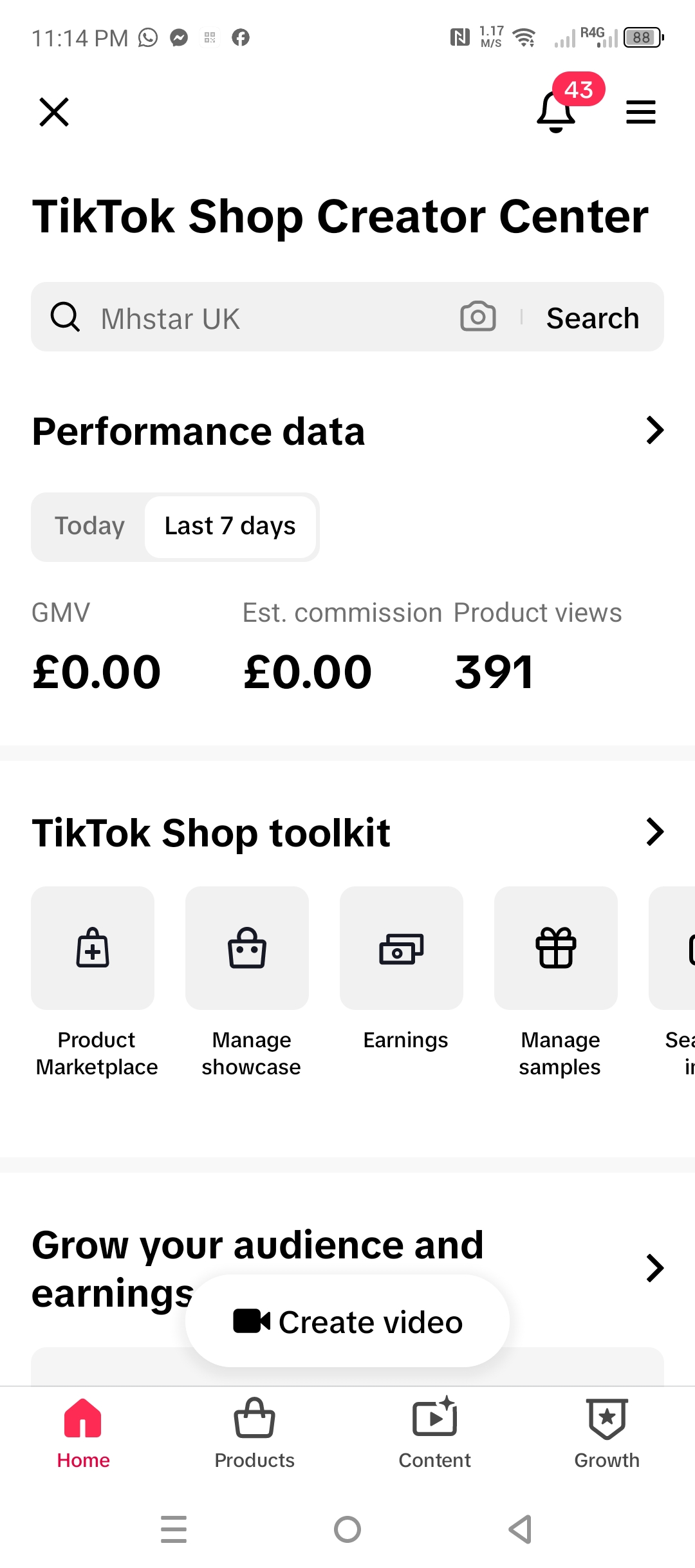Open the hamburger menu

click(x=641, y=112)
